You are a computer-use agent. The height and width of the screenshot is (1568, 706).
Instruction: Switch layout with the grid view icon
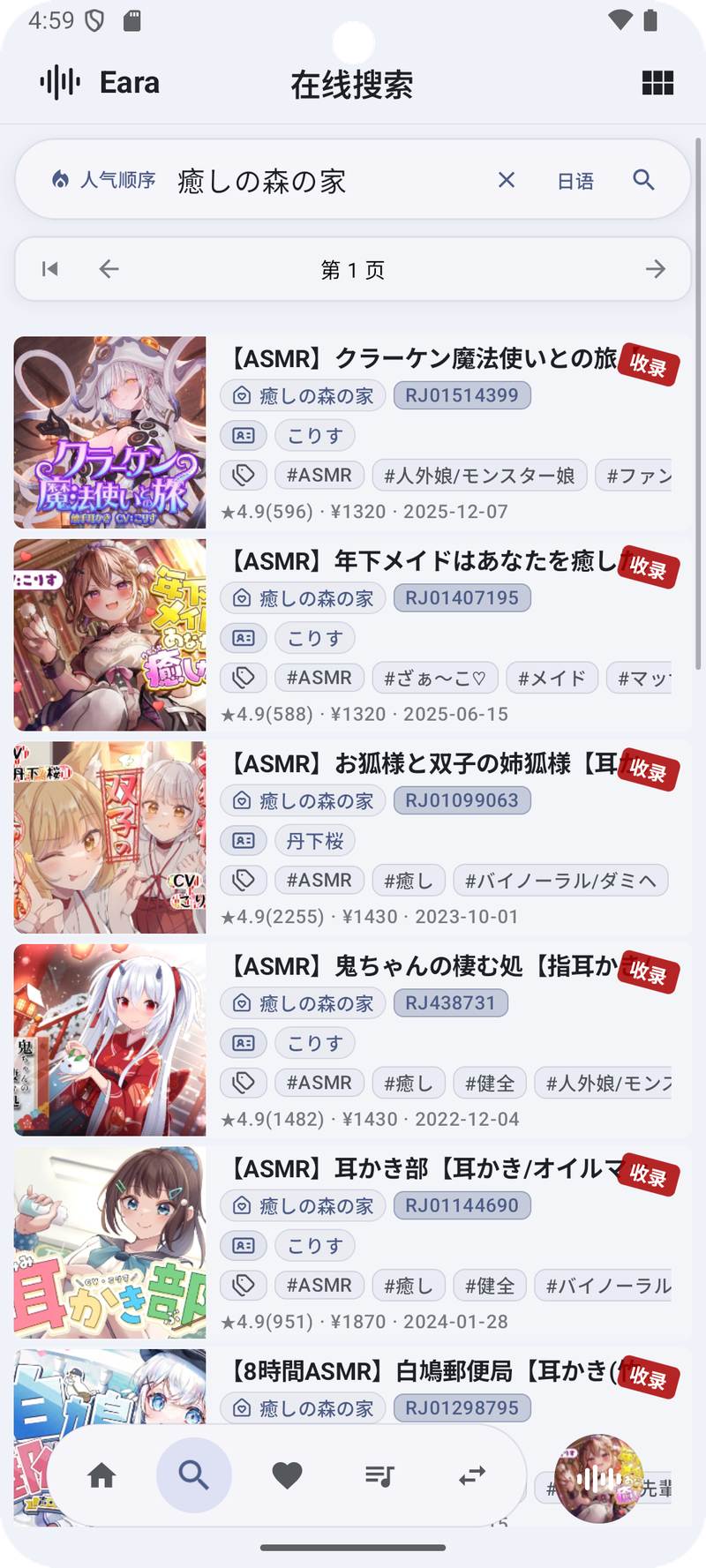click(x=657, y=83)
